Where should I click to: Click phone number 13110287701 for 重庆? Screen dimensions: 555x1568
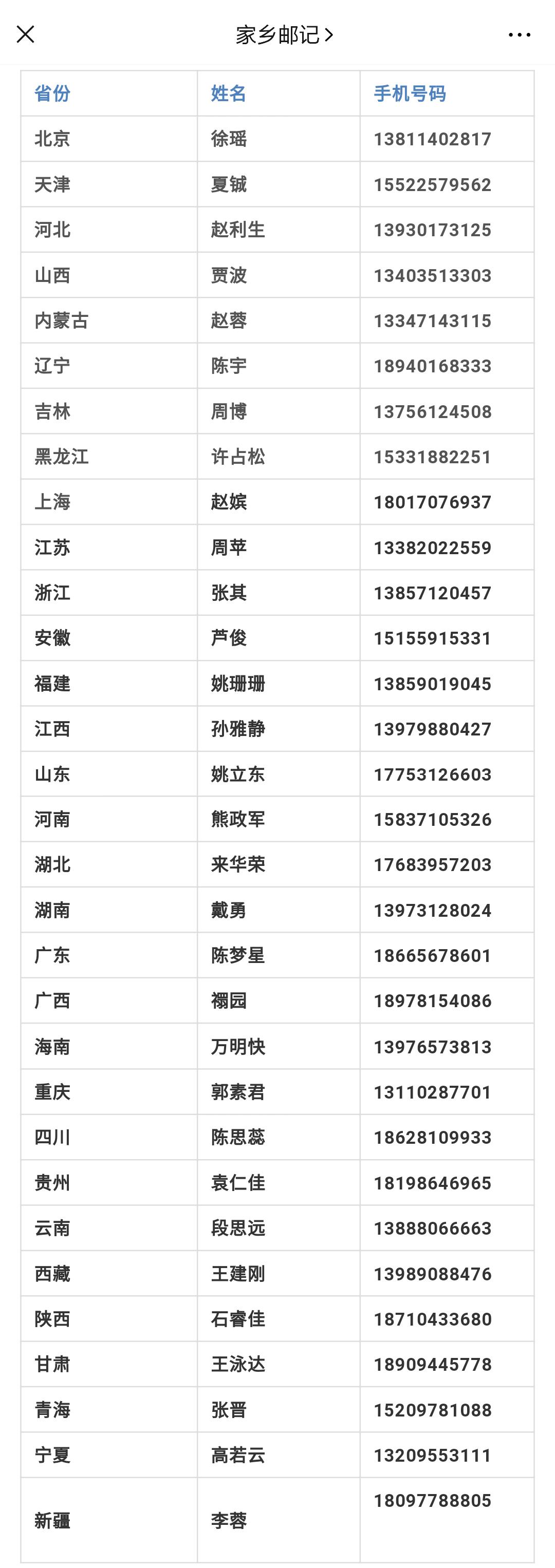[x=432, y=1092]
